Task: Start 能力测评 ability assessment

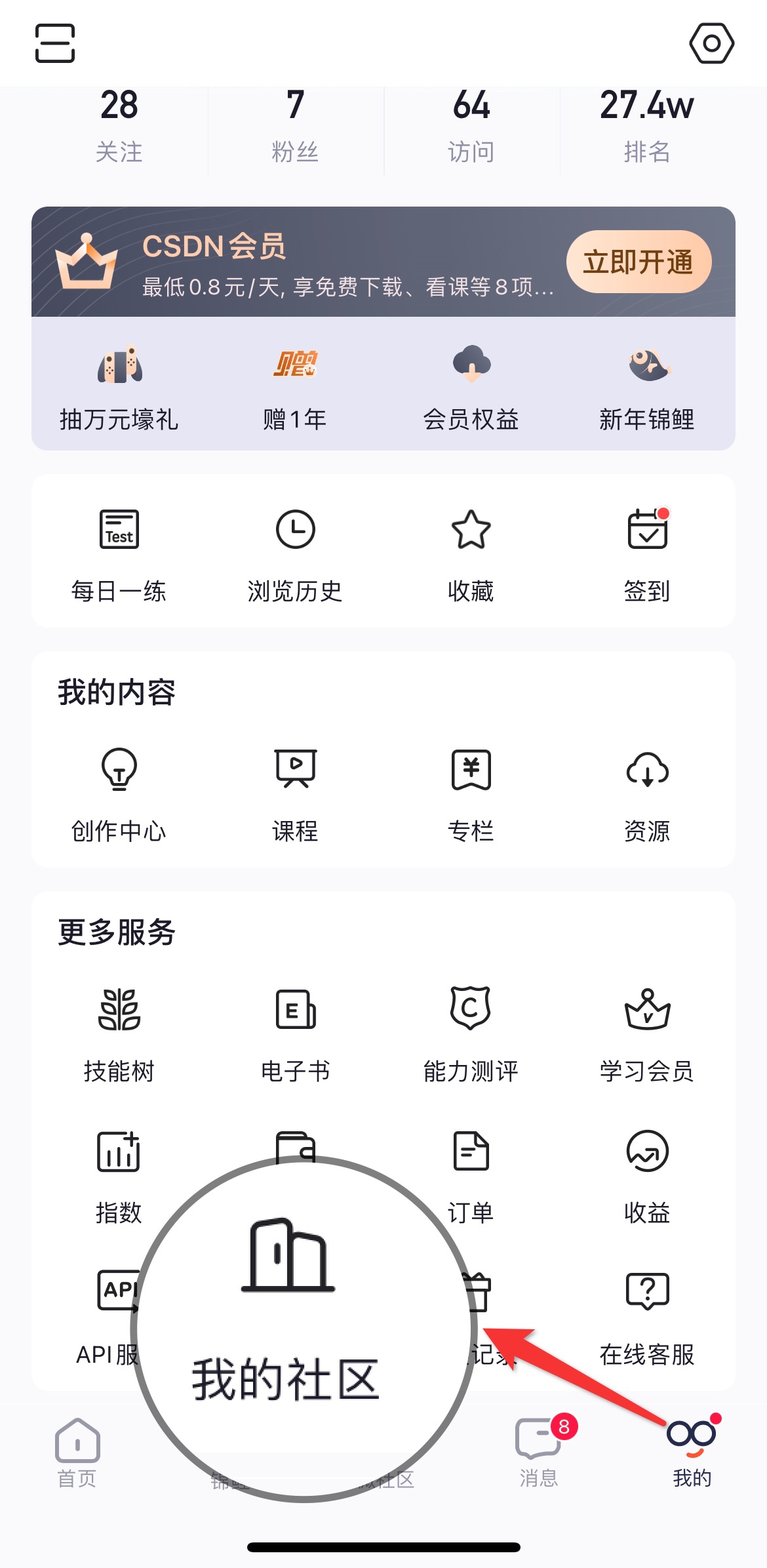Action: coord(471,1034)
